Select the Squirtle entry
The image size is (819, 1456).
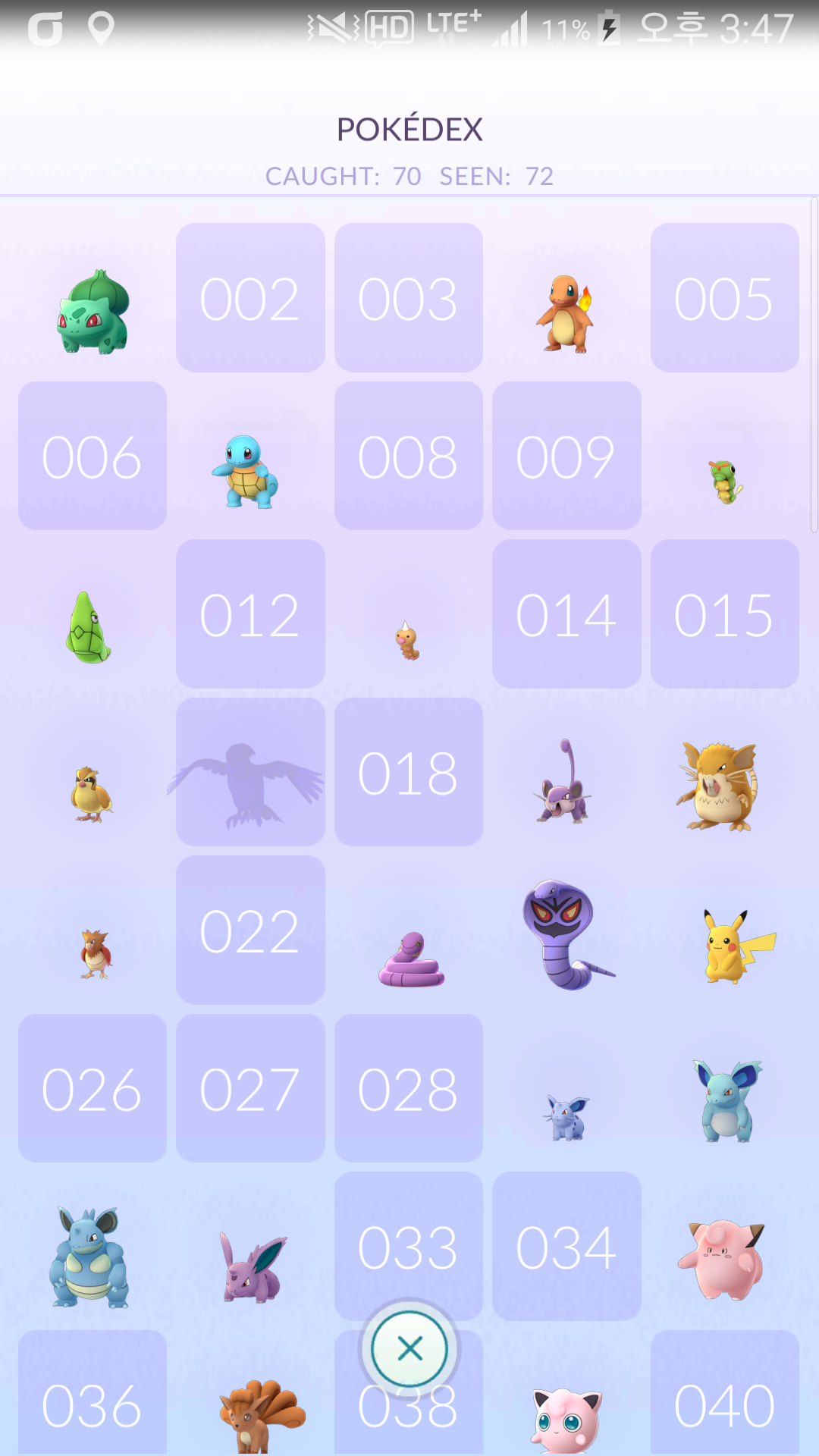[x=244, y=472]
